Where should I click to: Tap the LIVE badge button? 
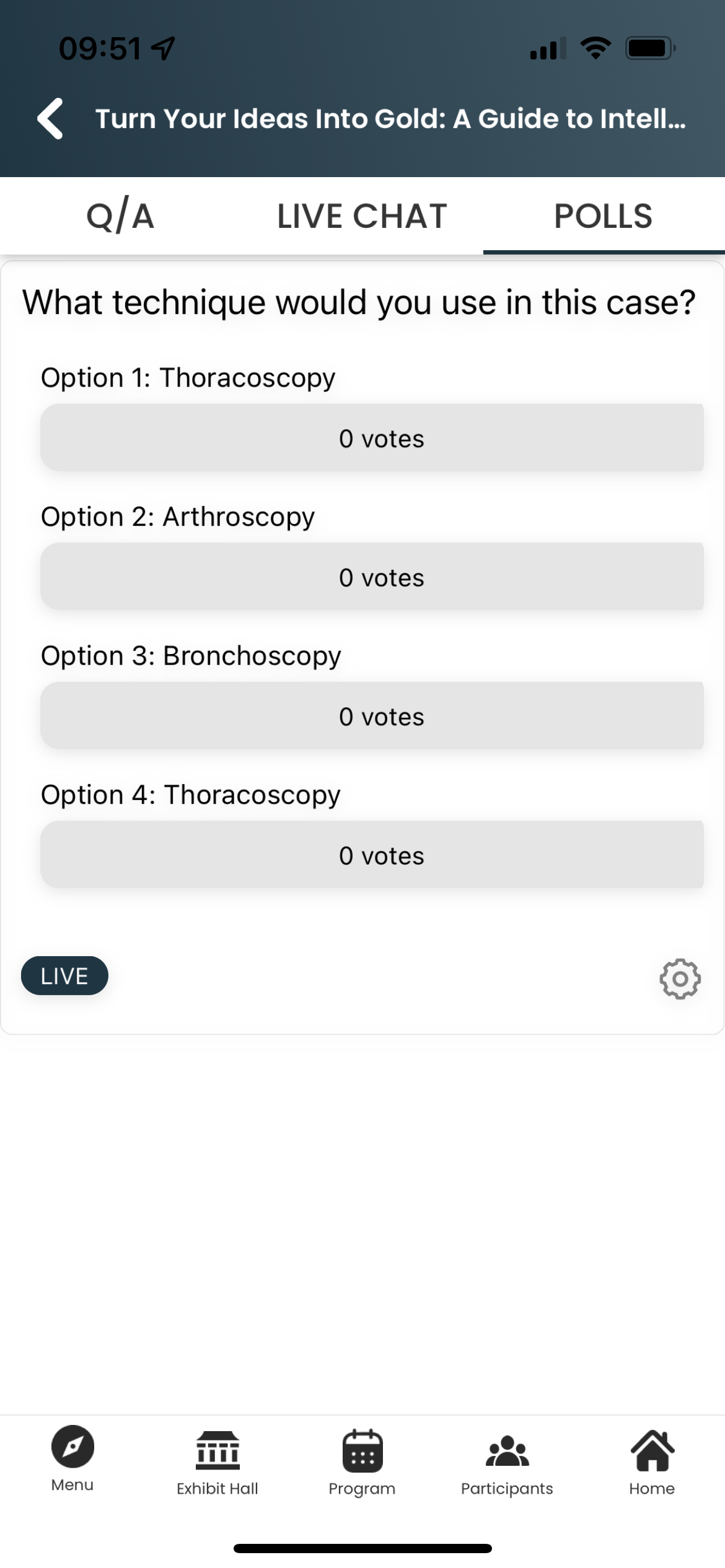64,976
